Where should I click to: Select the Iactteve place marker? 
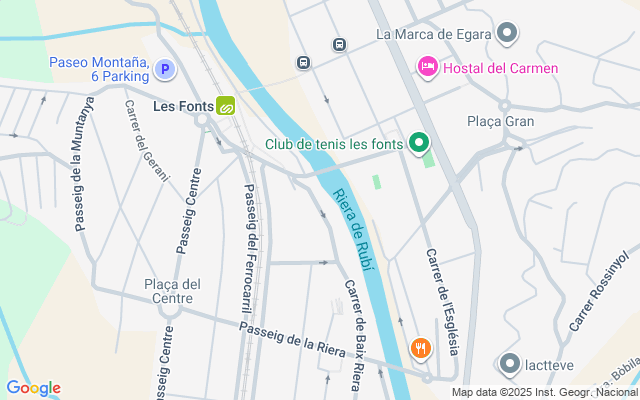pyautogui.click(x=509, y=364)
